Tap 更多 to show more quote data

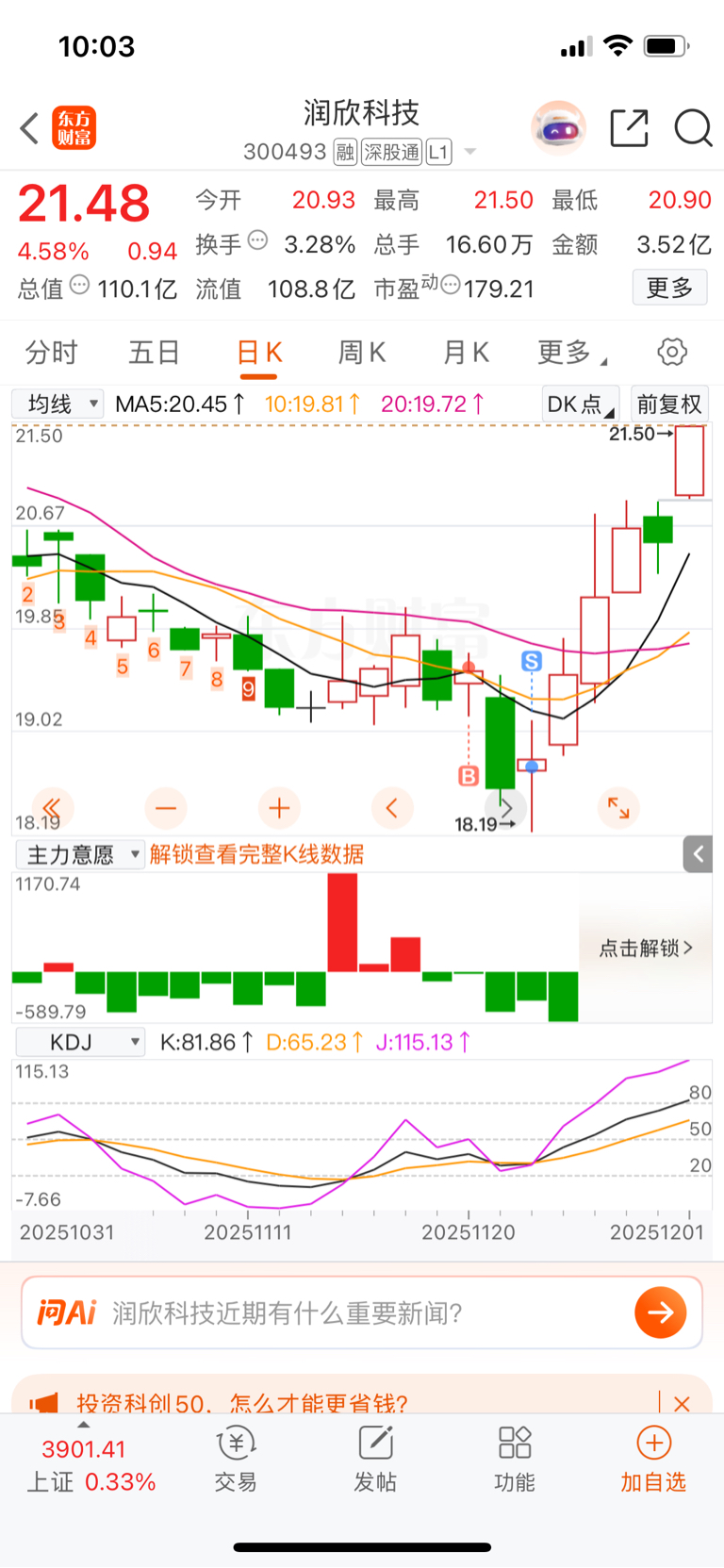[669, 288]
